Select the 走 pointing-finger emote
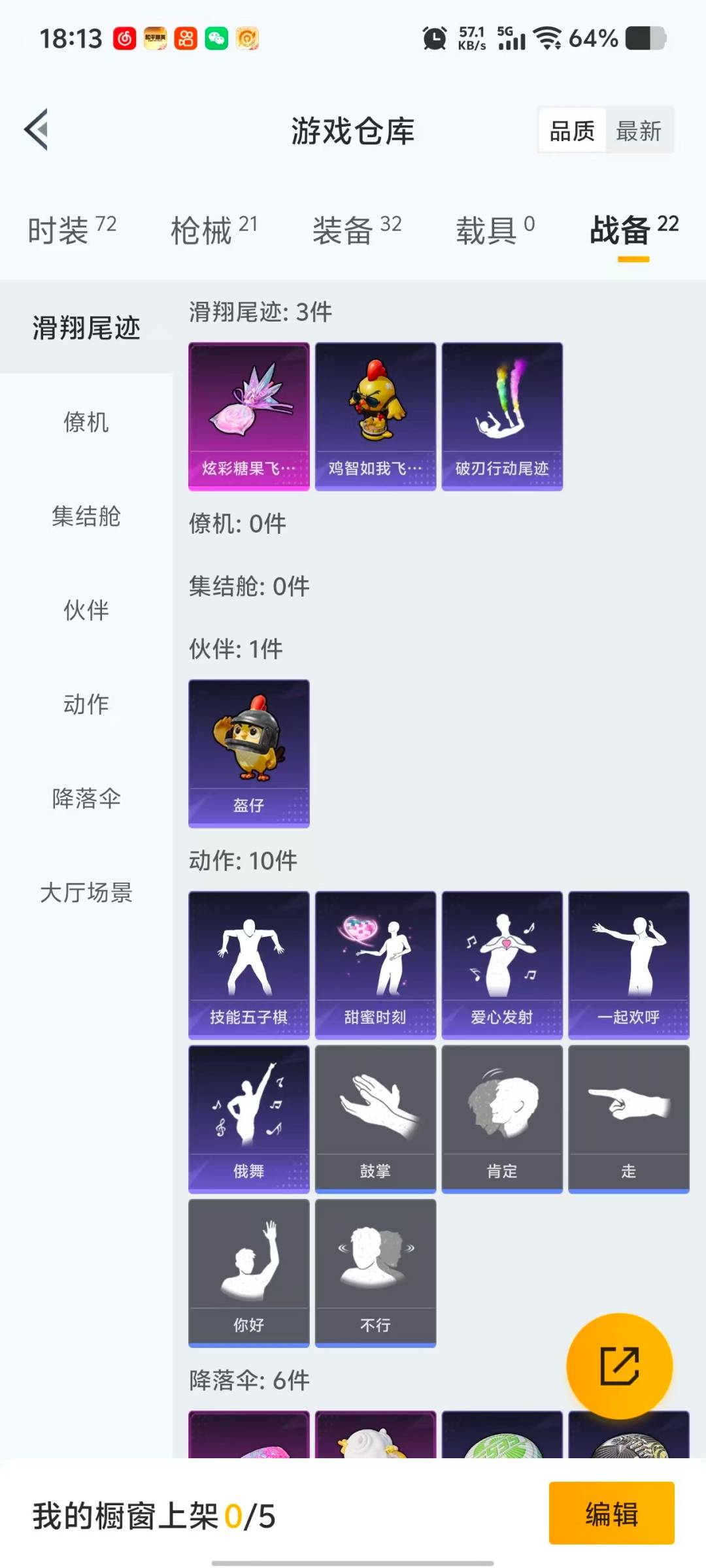The width and height of the screenshot is (706, 1568). tap(628, 1117)
